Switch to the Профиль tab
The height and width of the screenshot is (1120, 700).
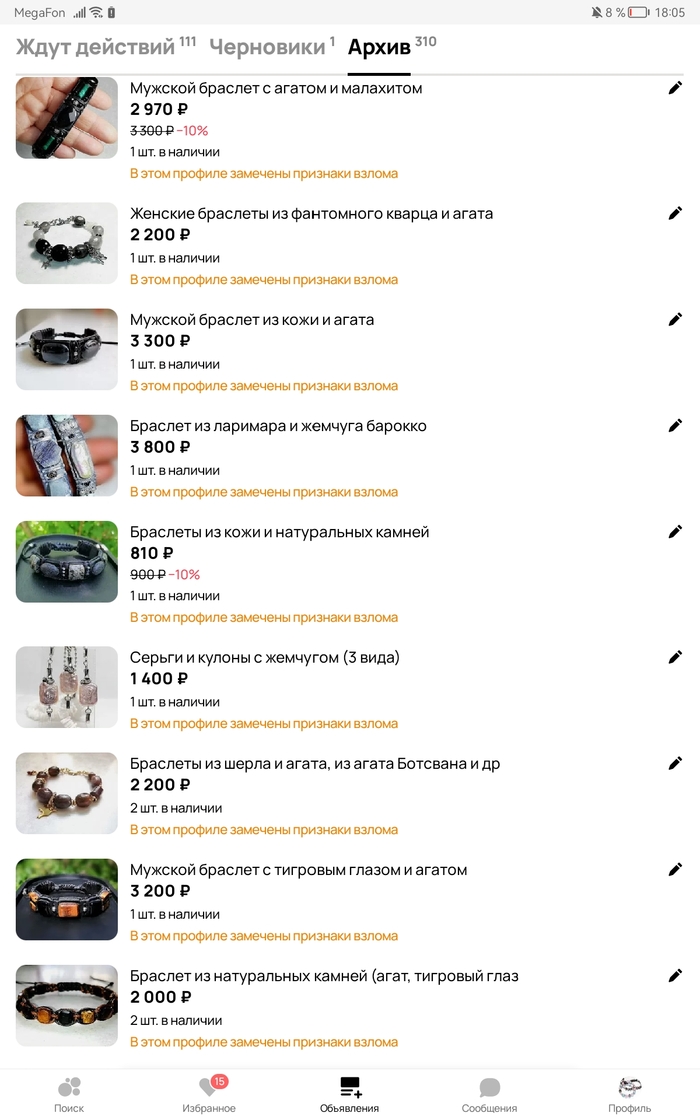[629, 1094]
